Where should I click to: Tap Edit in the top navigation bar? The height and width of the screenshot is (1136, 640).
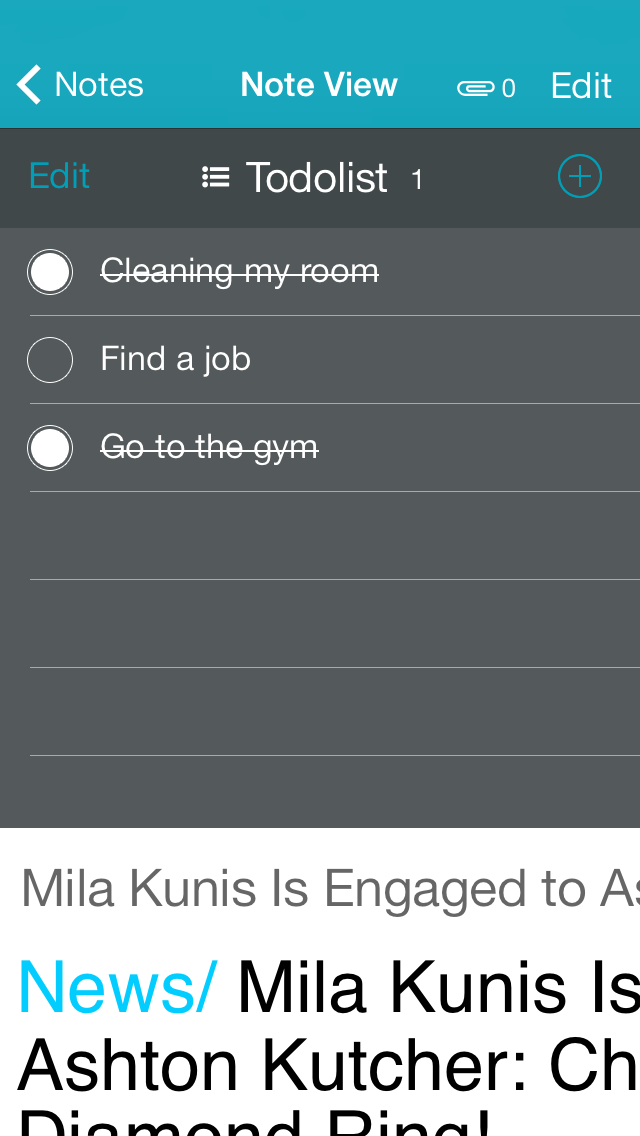click(580, 86)
